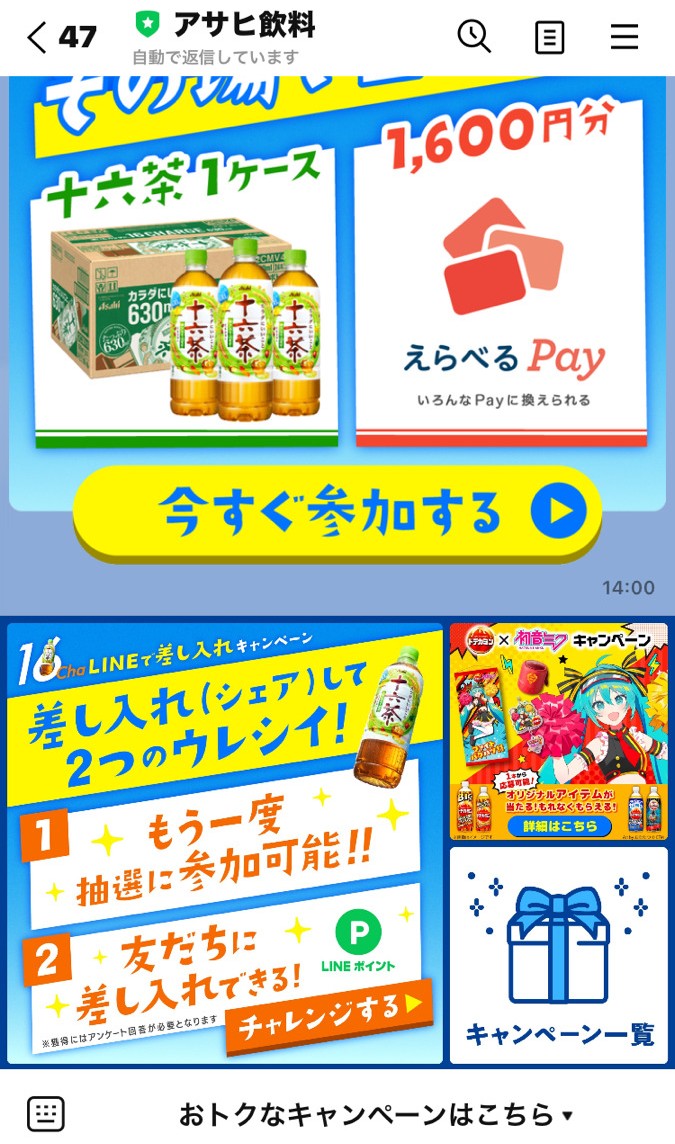
Task: Open the 初音ミク campaign banner
Action: point(558,732)
